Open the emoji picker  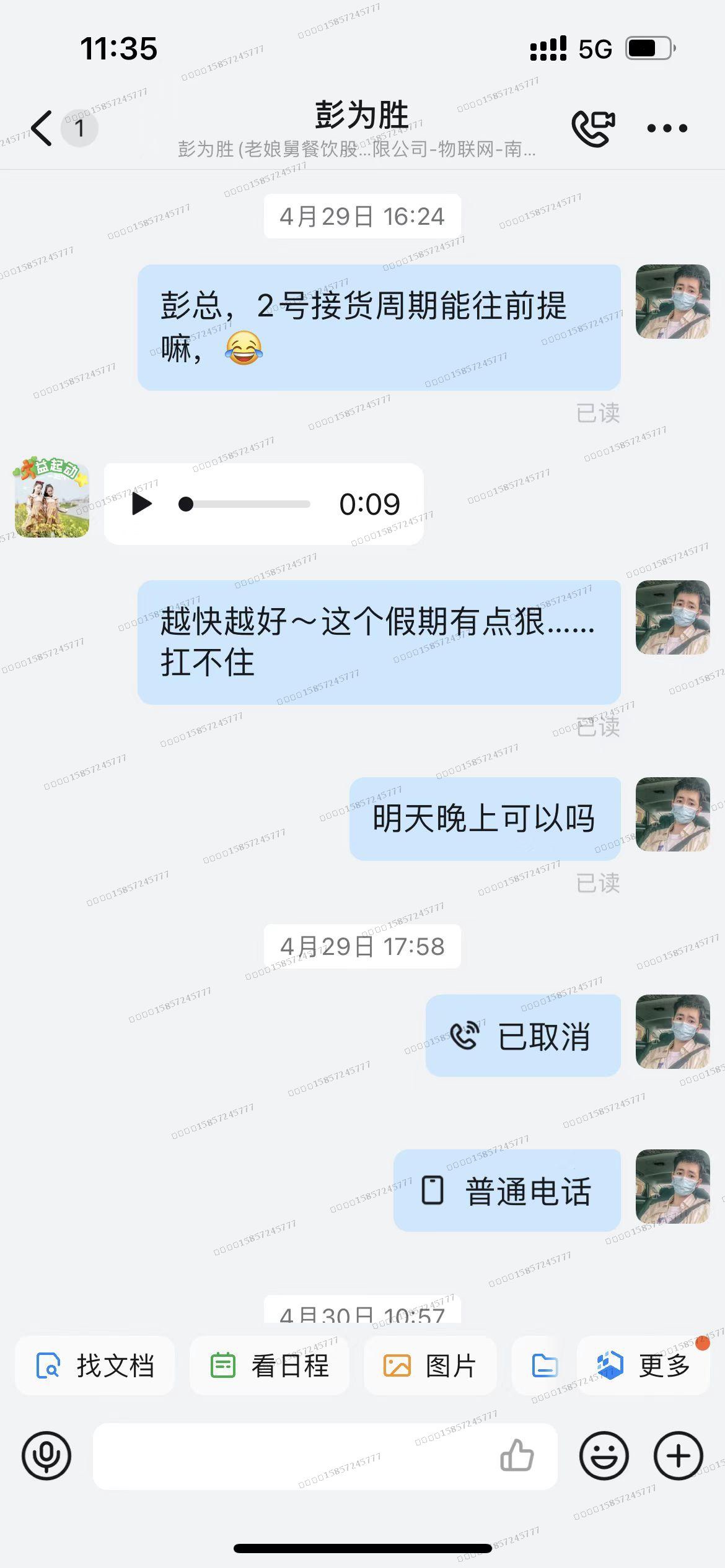[x=604, y=1455]
